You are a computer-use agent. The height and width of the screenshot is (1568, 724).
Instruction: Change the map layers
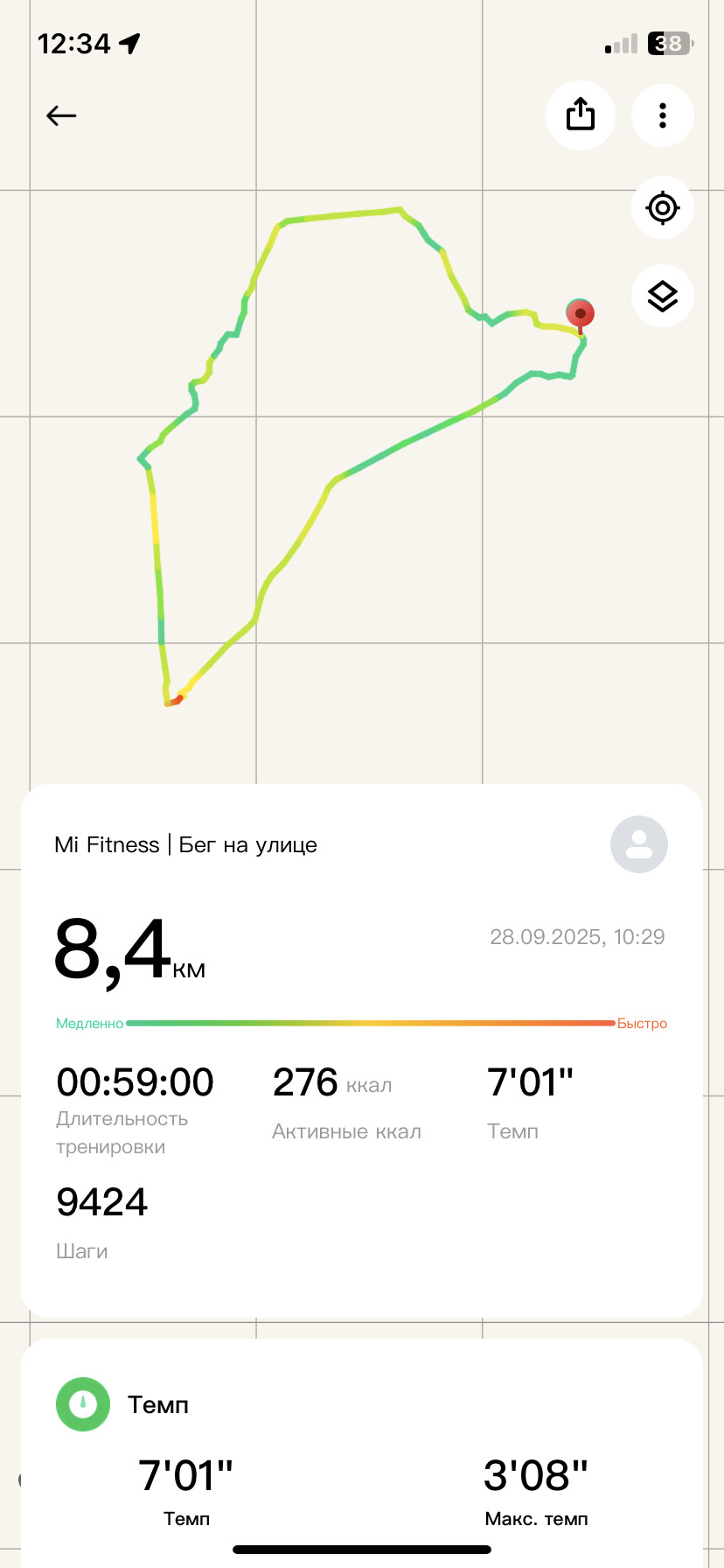[663, 296]
